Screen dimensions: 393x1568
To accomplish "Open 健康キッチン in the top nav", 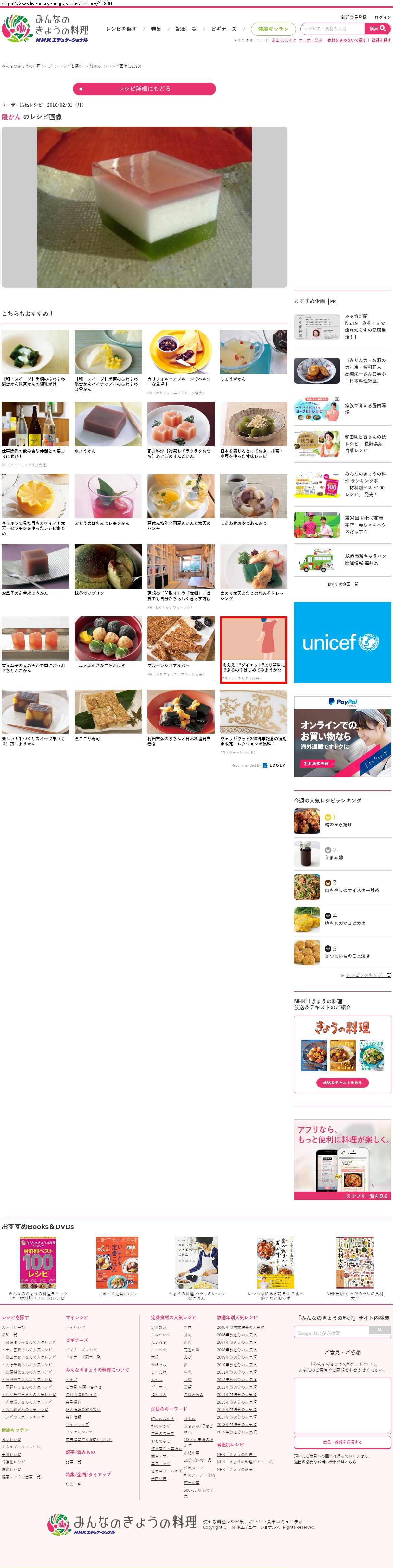I will (273, 29).
